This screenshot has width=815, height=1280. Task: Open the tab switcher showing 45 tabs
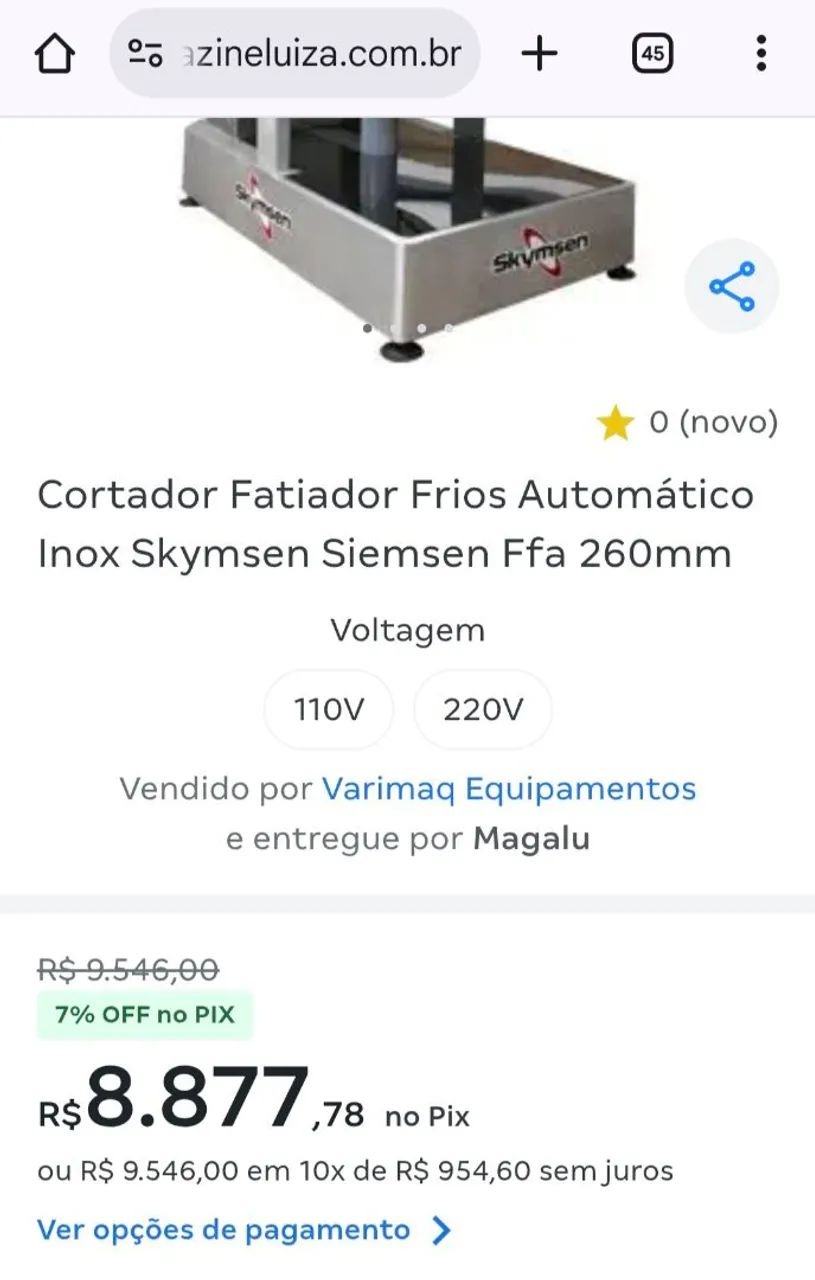coord(652,52)
